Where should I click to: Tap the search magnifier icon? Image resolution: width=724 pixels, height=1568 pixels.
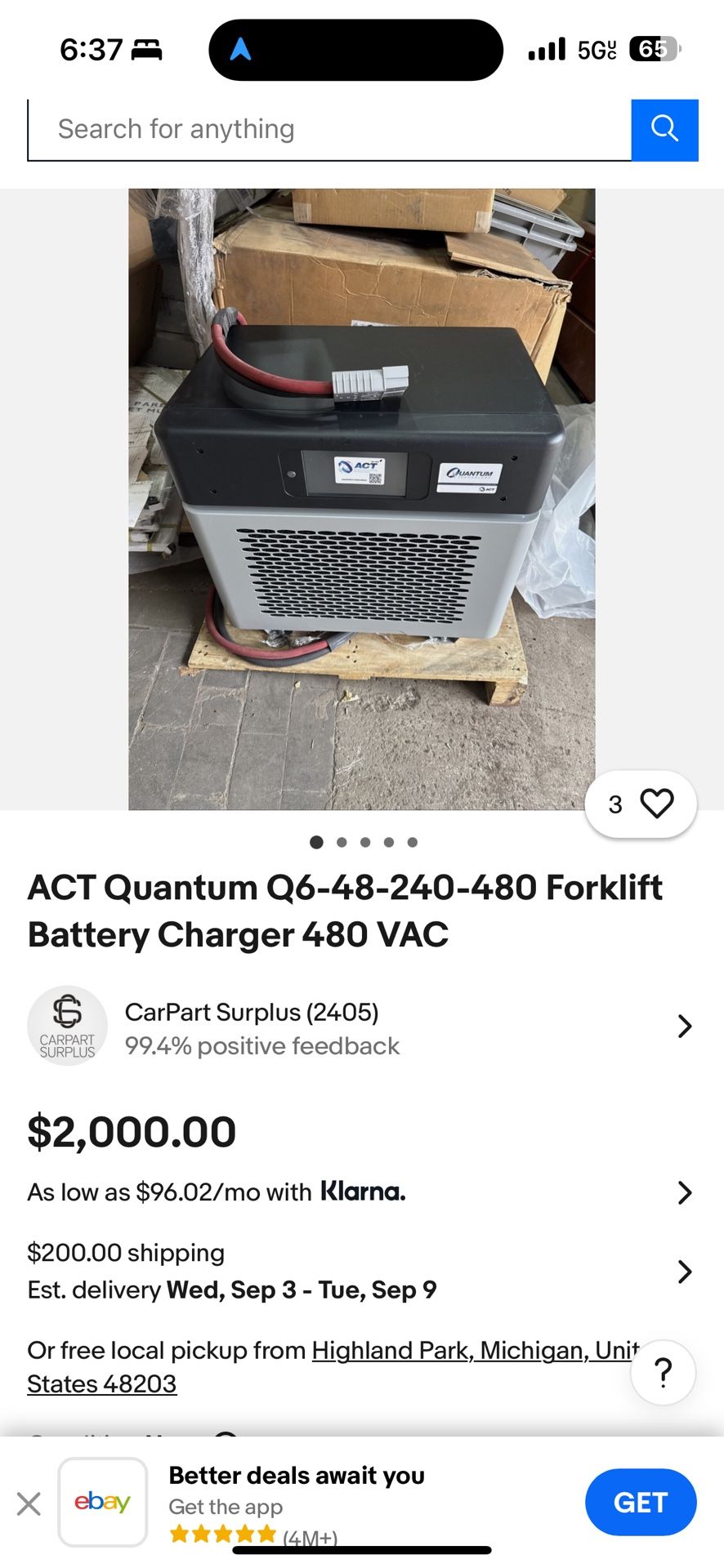coord(664,128)
